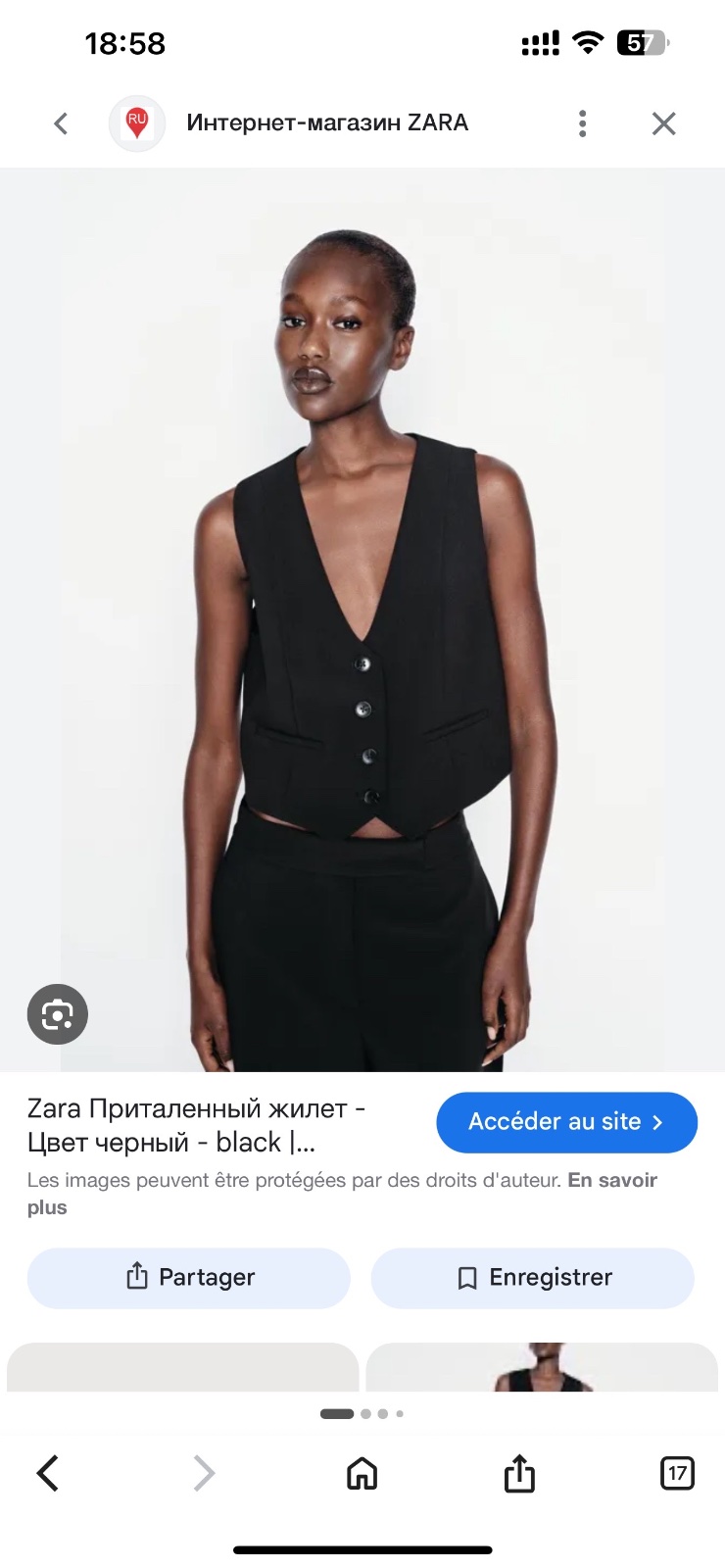
Task: Open the Zara vest product image
Action: (x=362, y=620)
